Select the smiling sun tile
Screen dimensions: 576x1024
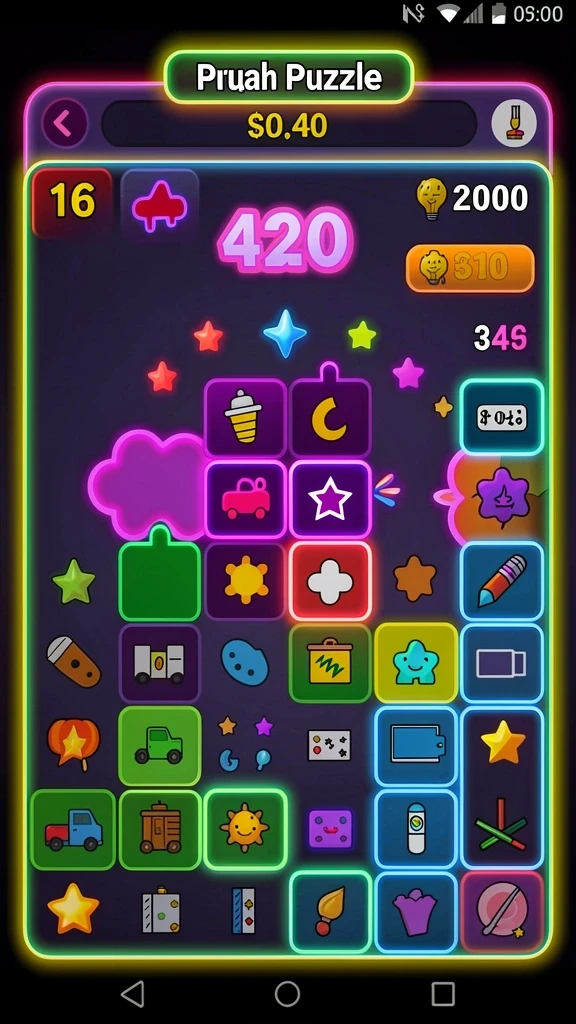[245, 829]
